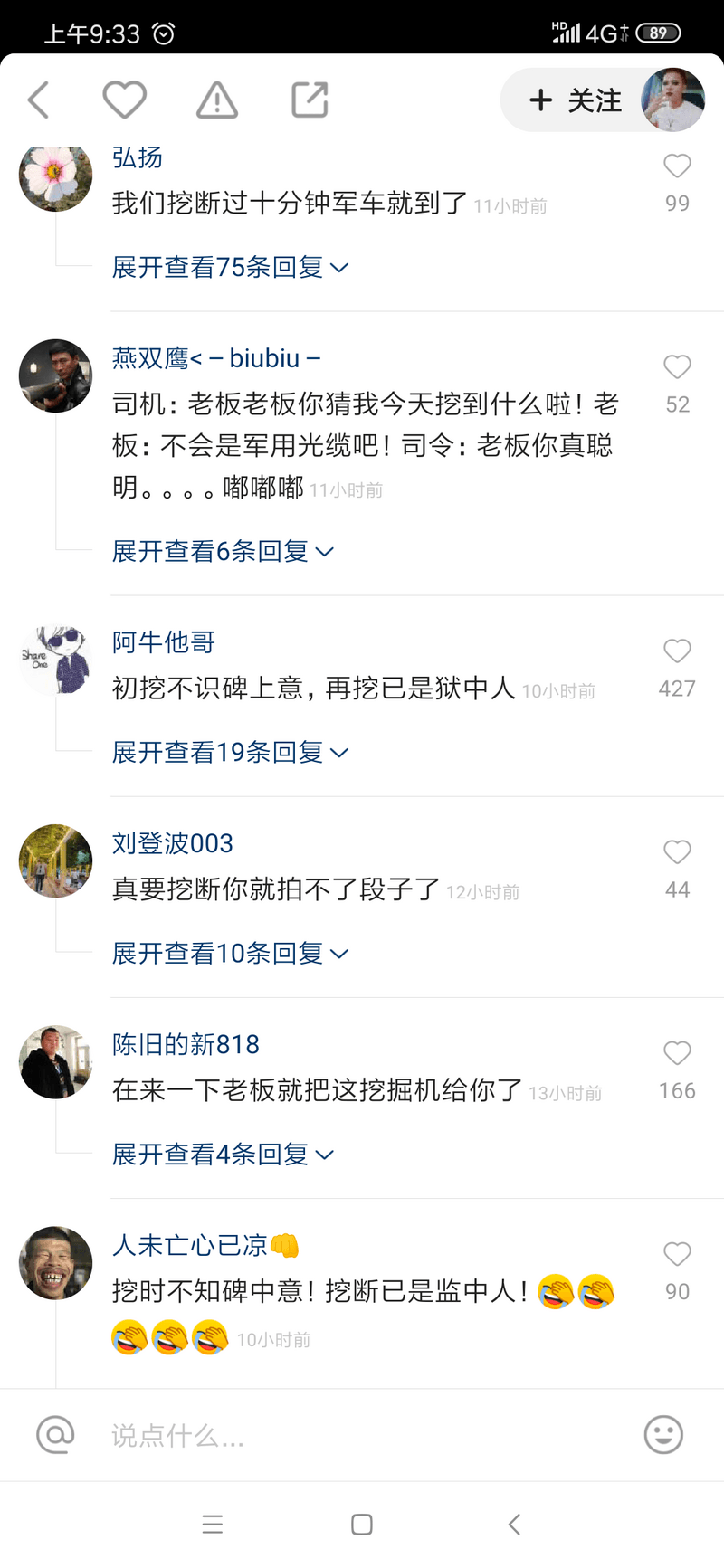724x1568 pixels.
Task: Like this video with the heart icon
Action: [124, 100]
